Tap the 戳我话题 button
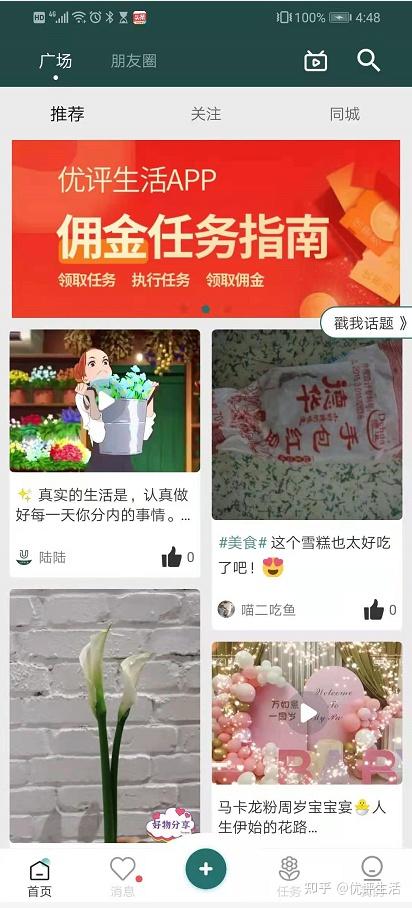 pyautogui.click(x=366, y=323)
